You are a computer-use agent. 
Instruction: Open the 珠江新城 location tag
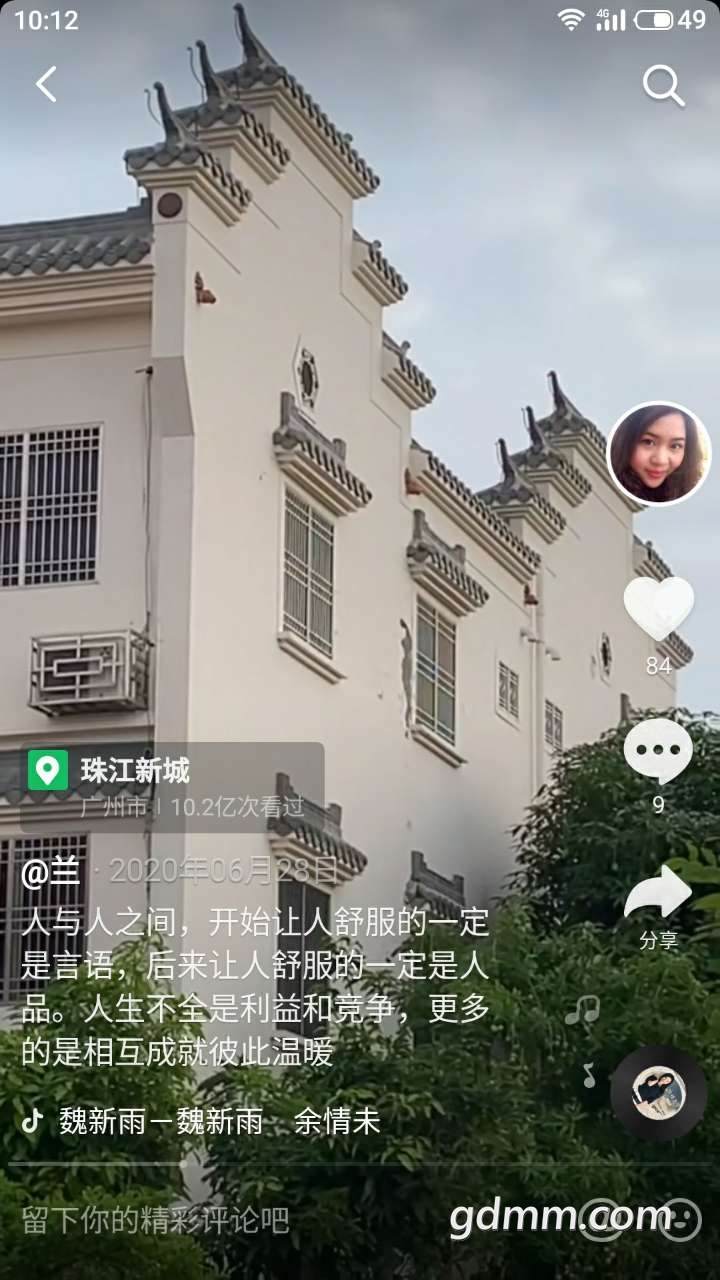tap(135, 771)
